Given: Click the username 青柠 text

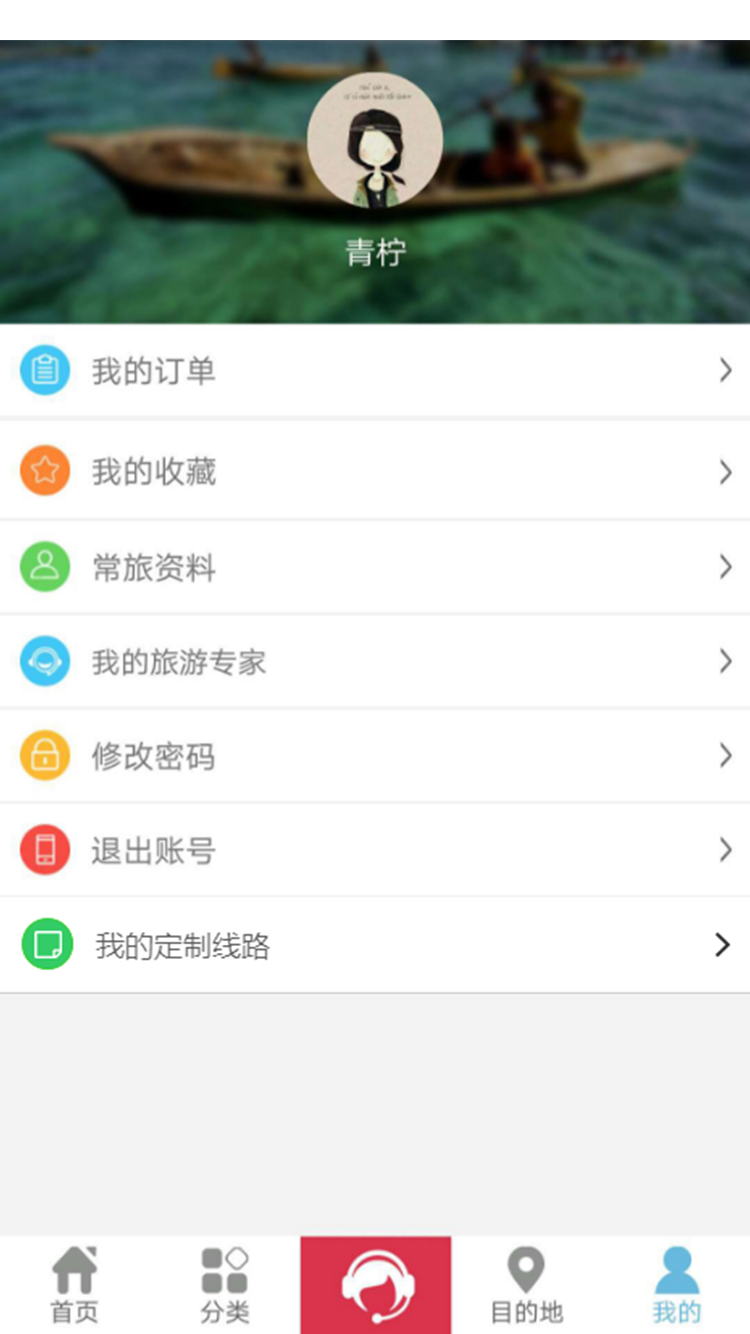Looking at the screenshot, I should pyautogui.click(x=375, y=253).
